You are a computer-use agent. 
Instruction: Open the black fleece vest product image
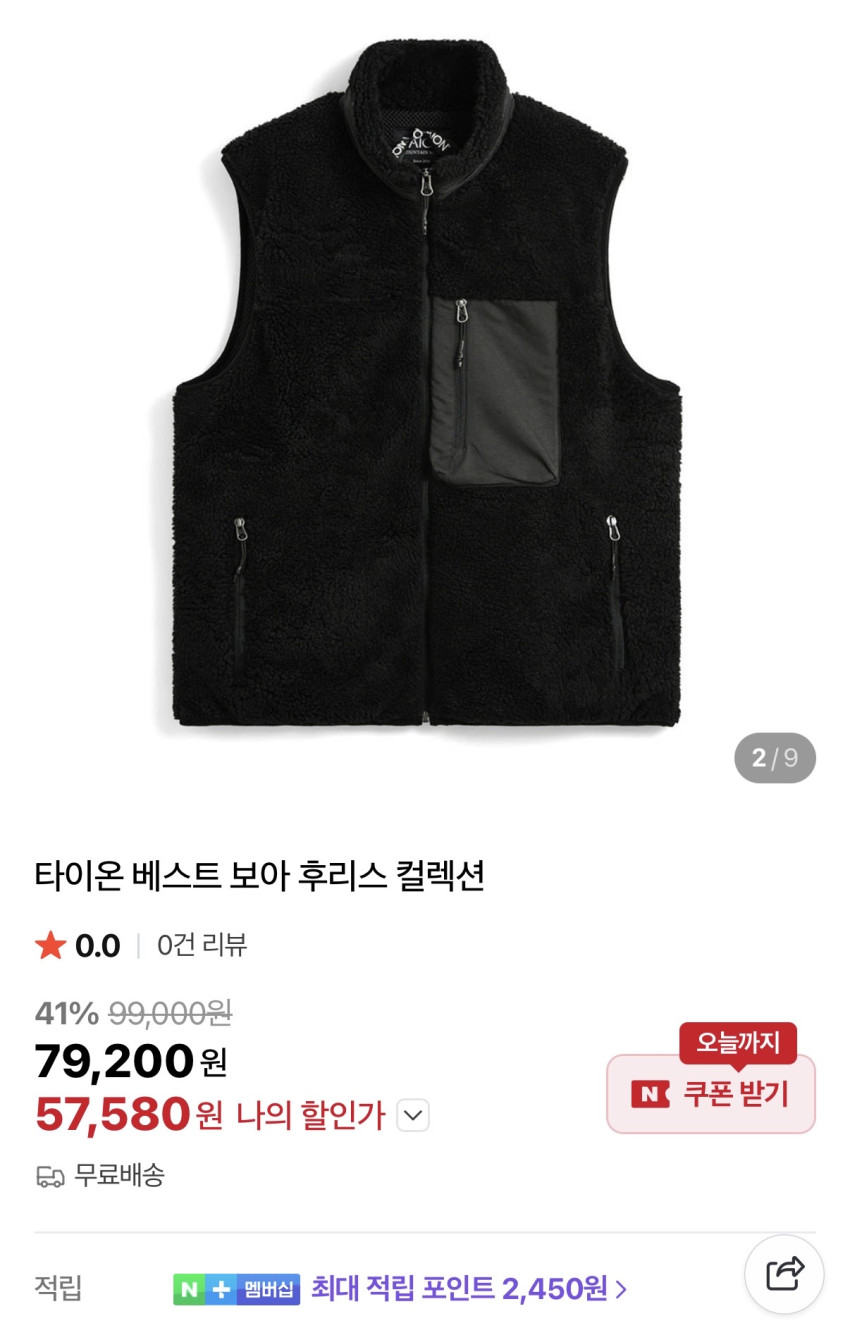[427, 385]
